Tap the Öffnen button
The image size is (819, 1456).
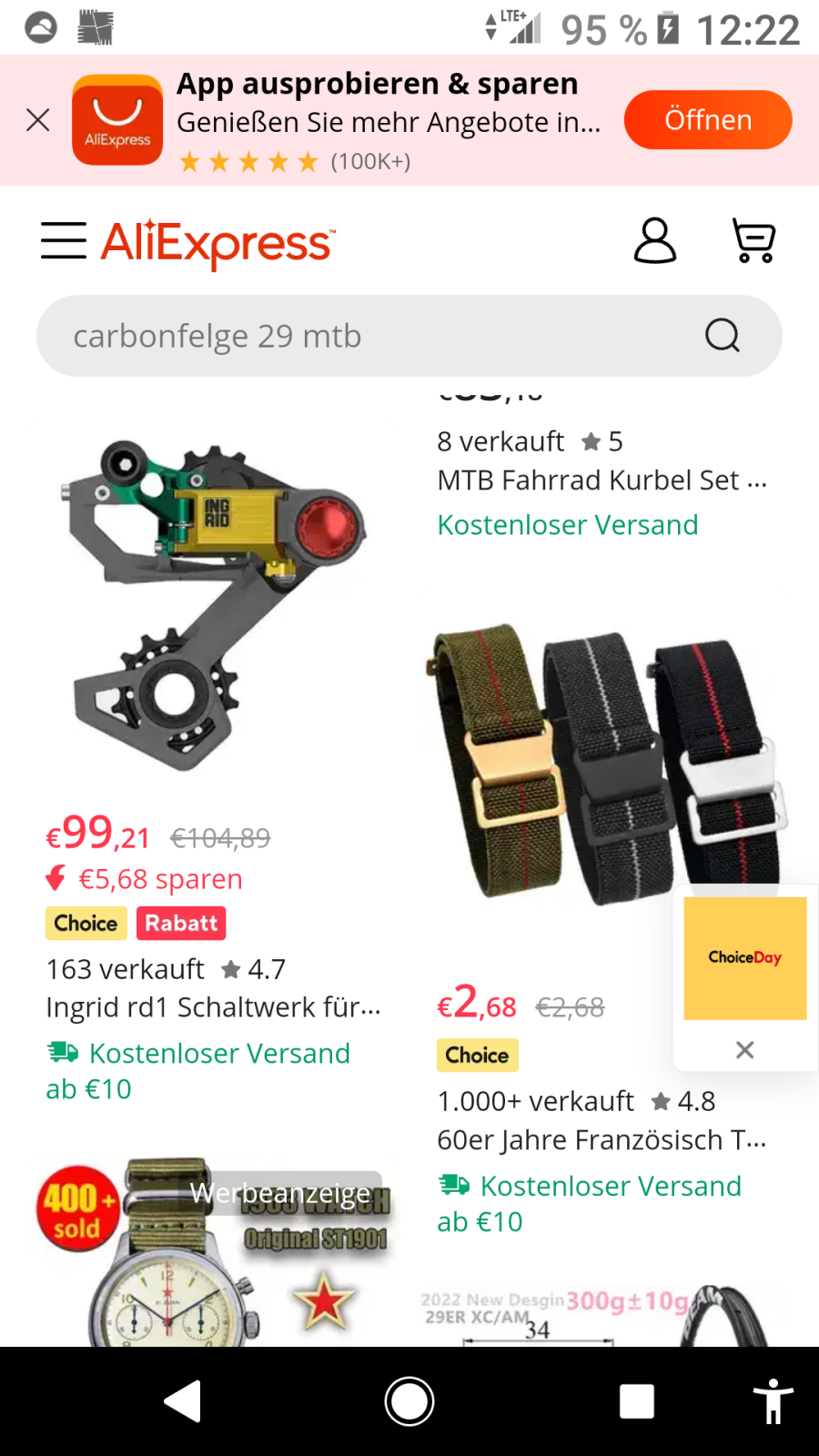tap(707, 120)
